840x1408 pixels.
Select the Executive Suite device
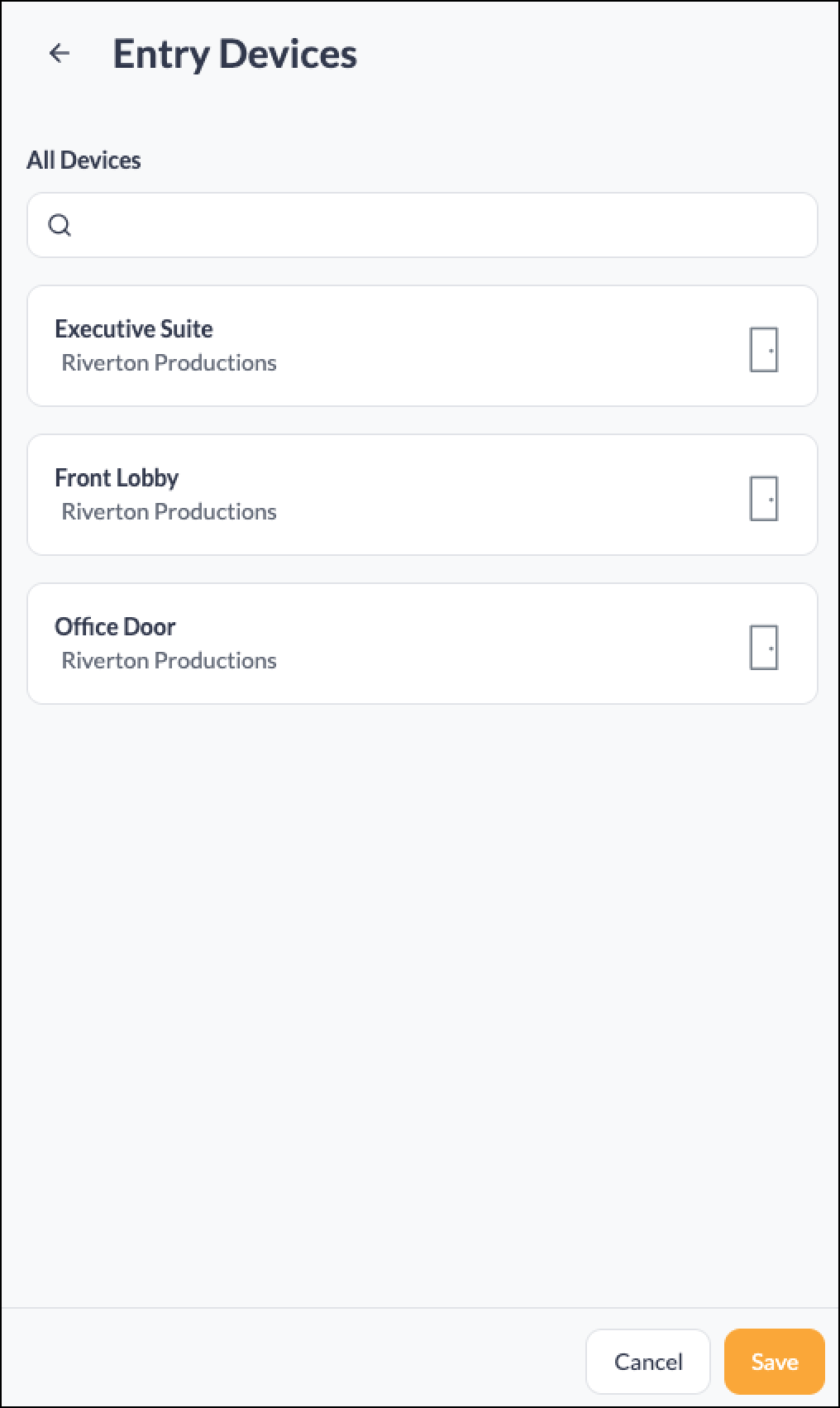[x=422, y=346]
